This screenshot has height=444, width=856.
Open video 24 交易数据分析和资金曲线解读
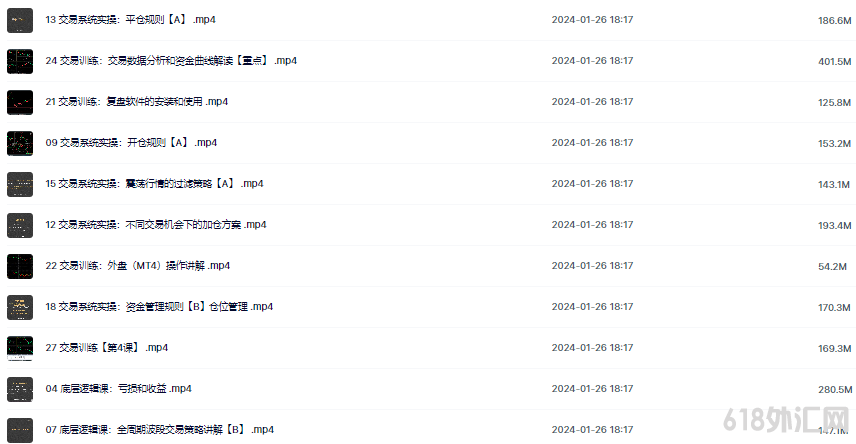(171, 61)
